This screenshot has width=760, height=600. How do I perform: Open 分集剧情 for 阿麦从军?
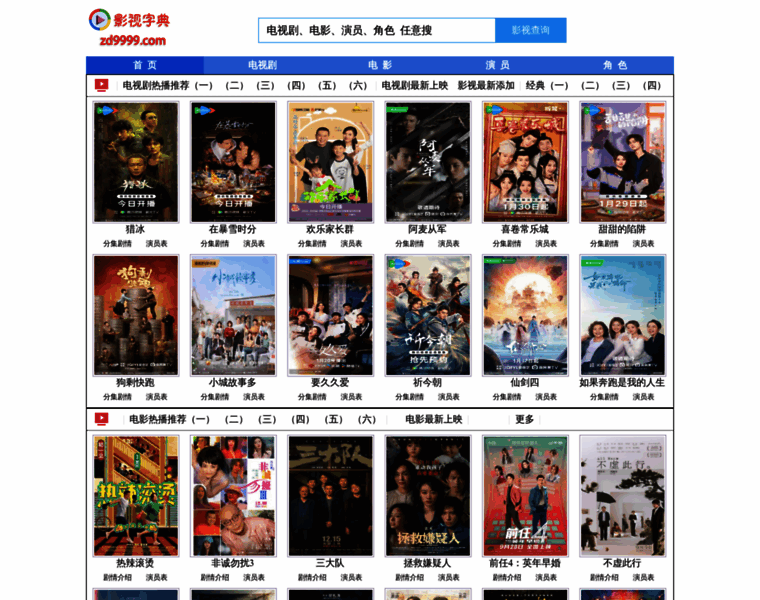click(x=409, y=244)
